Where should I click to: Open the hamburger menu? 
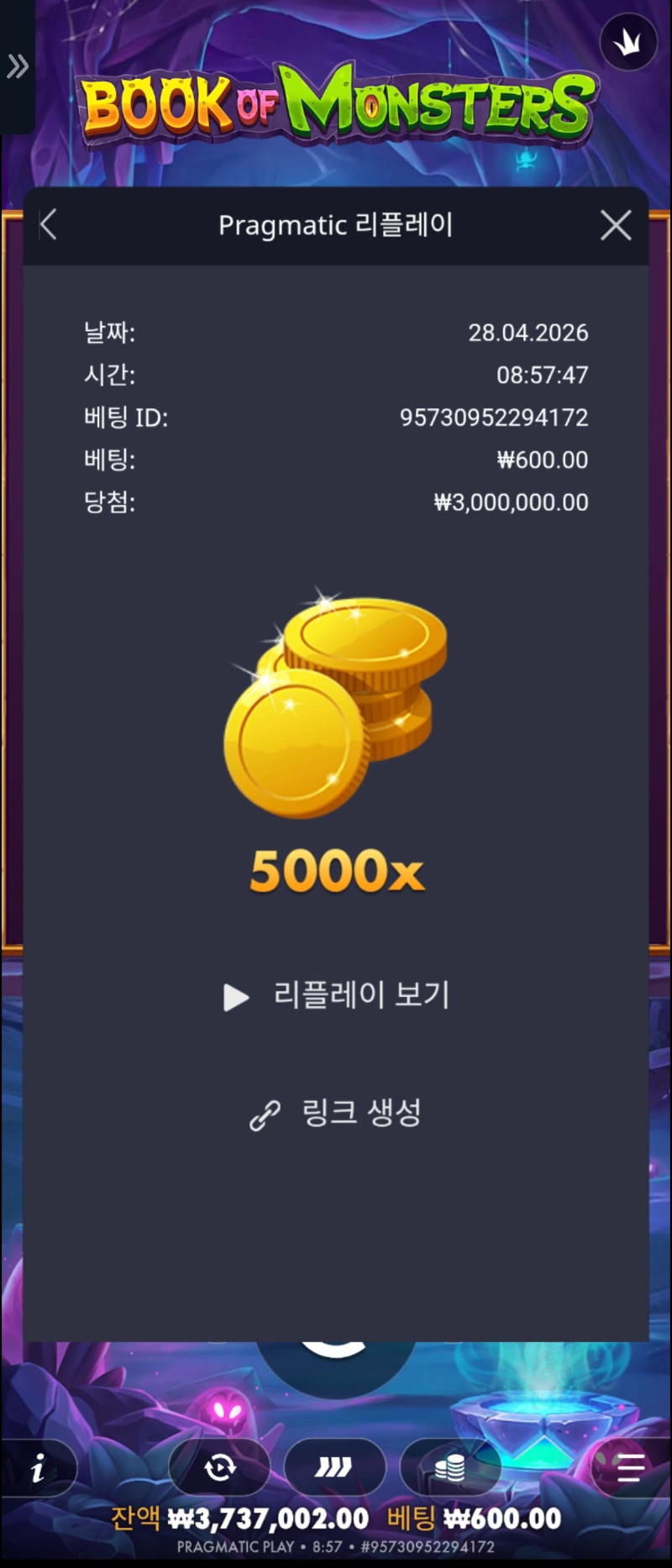pos(630,1467)
